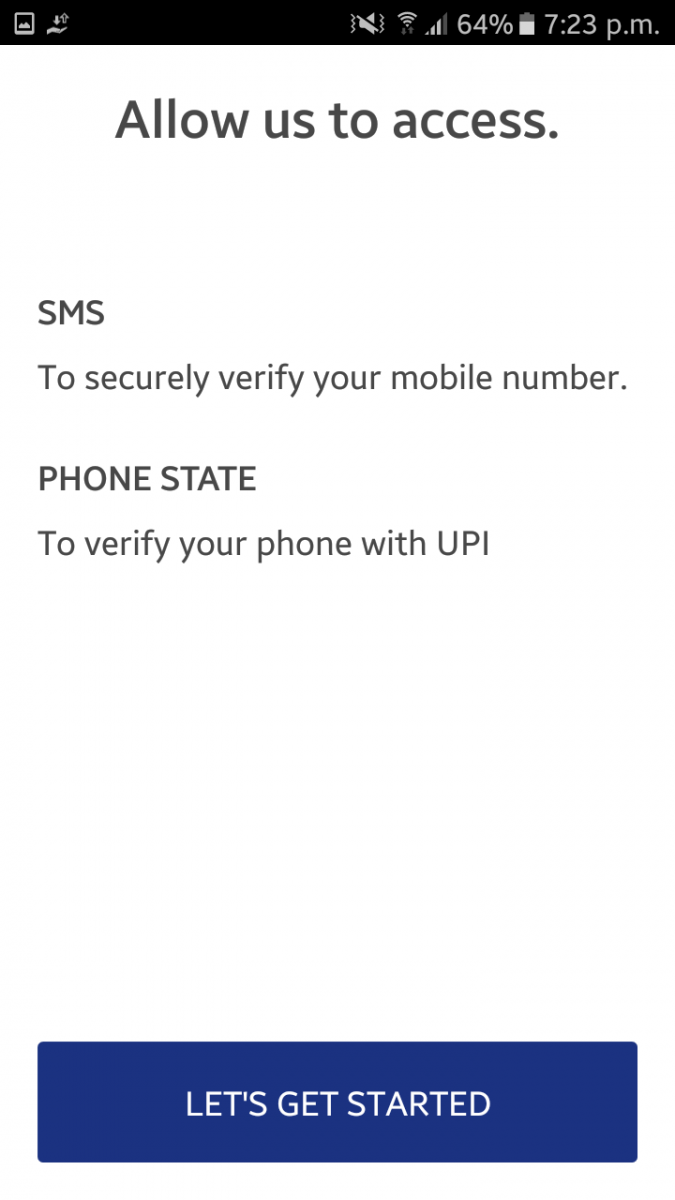Tap the Let's Get Started button
This screenshot has height=1200, width=675.
pyautogui.click(x=337, y=1102)
